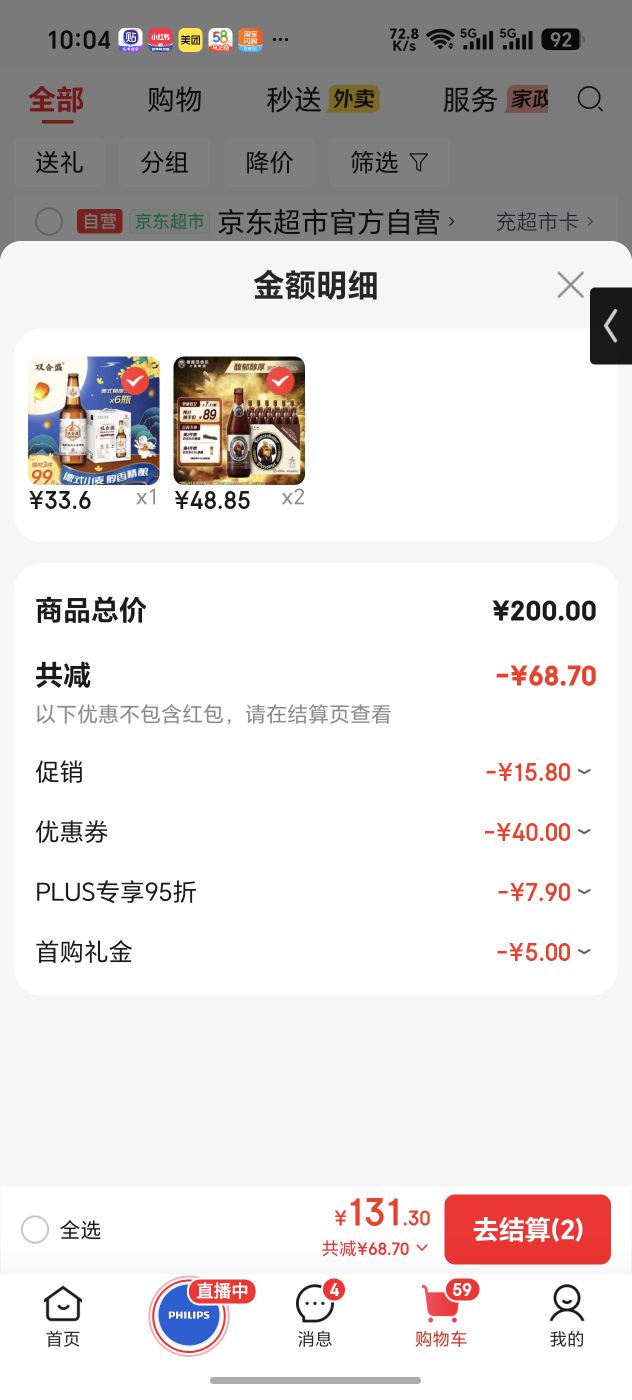This screenshot has height=1400, width=632.
Task: Collapse the 共减¥68.70 summary under total
Action: click(375, 1248)
